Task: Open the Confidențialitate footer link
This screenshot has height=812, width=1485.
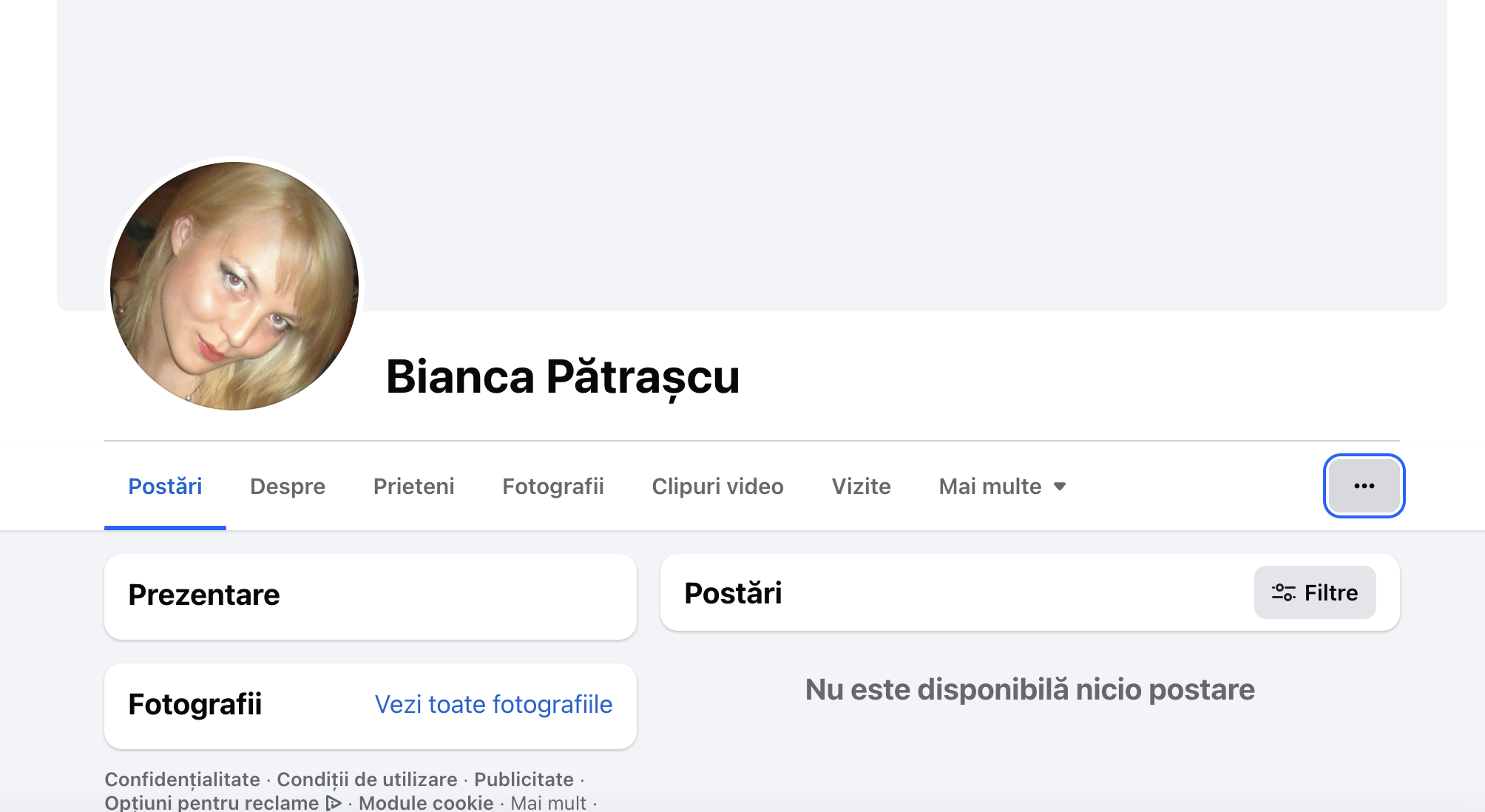Action: coord(182,779)
